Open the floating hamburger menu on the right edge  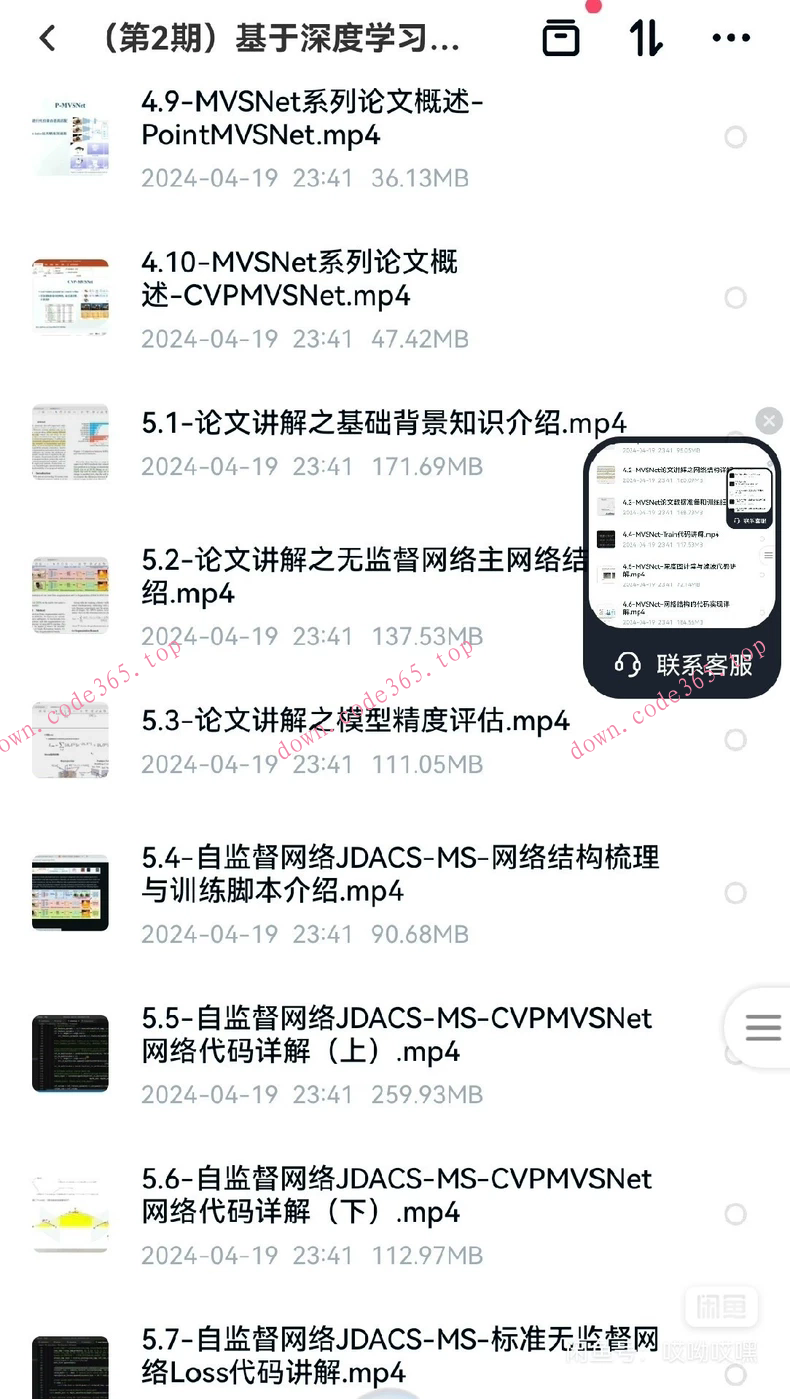(x=764, y=1027)
